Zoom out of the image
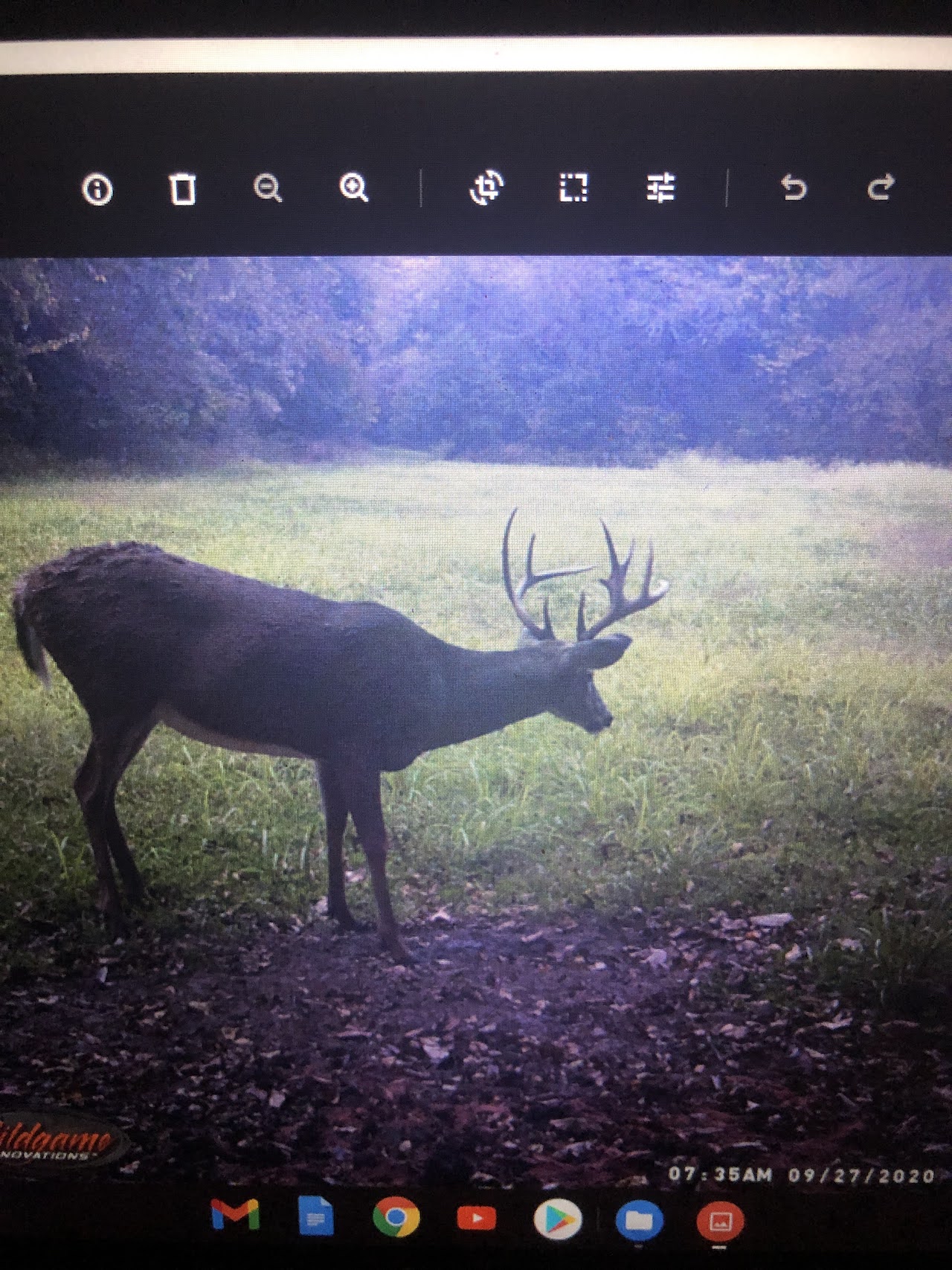Image resolution: width=952 pixels, height=1270 pixels. tap(268, 187)
